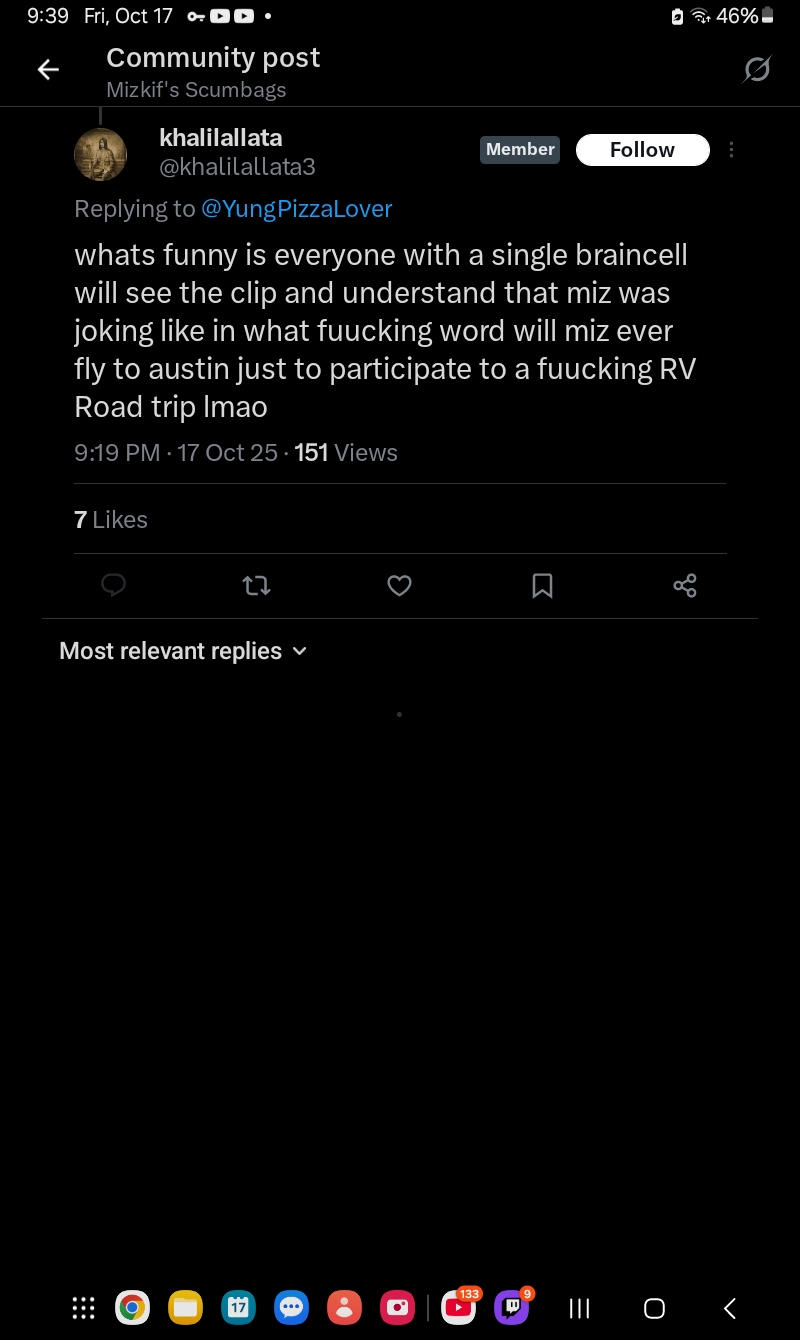Open YouTube from the taskbar
This screenshot has width=800, height=1340.
(459, 1307)
